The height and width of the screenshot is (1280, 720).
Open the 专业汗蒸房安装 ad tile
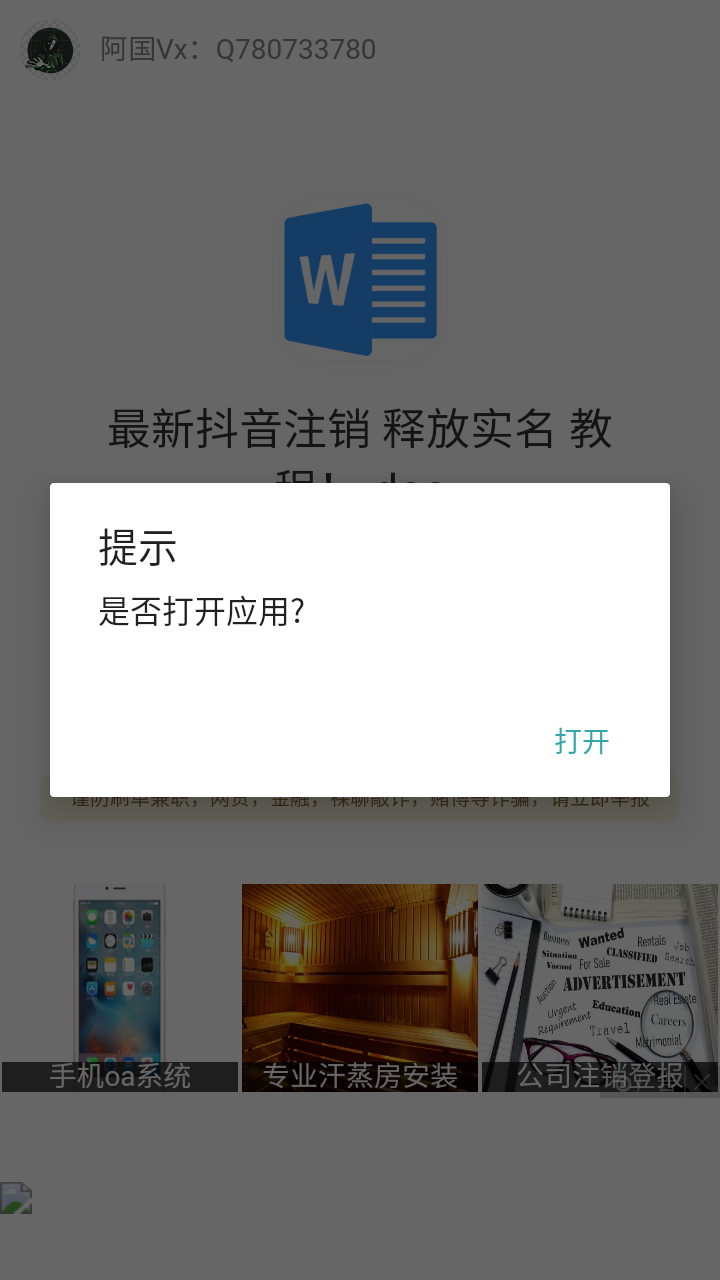360,987
